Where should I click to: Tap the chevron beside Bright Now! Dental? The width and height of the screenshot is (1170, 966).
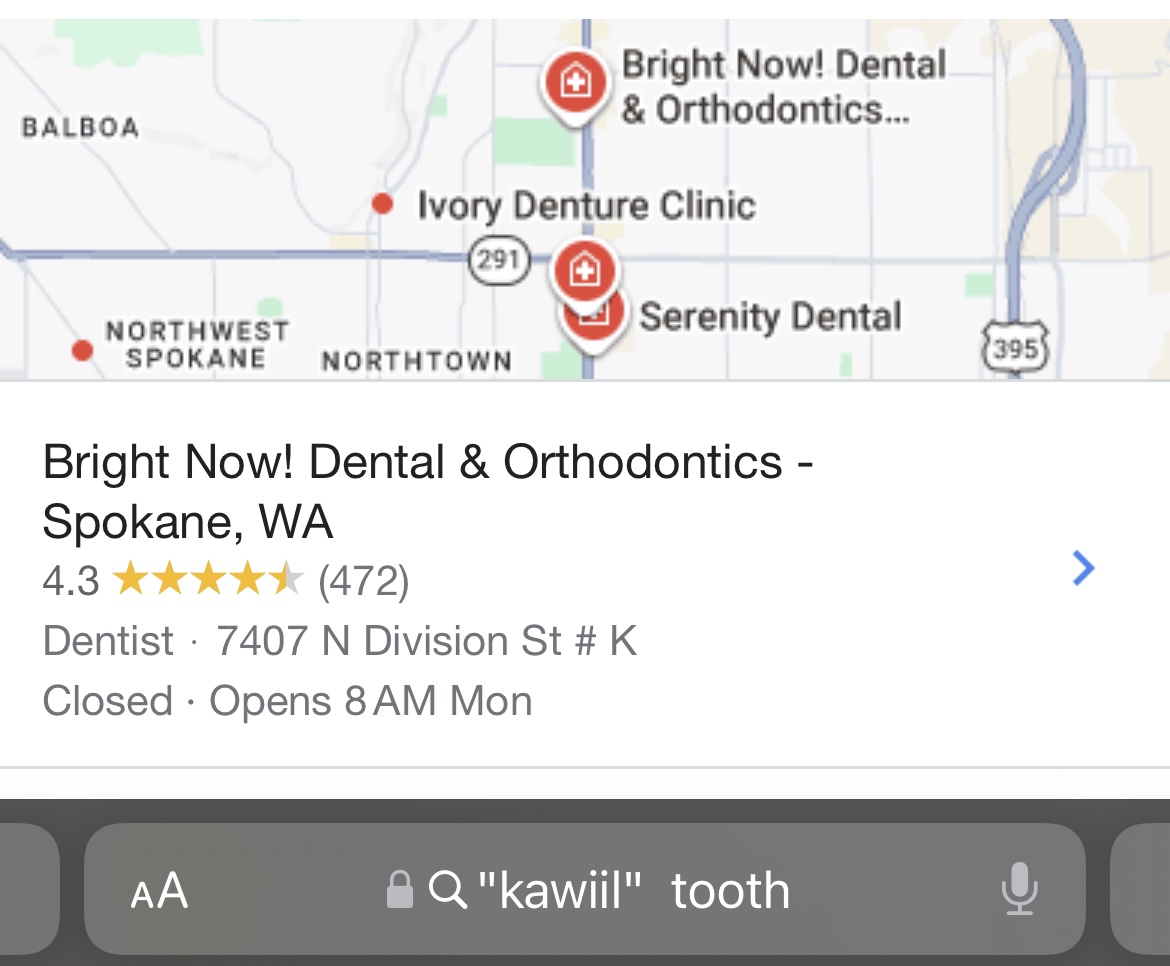1082,568
